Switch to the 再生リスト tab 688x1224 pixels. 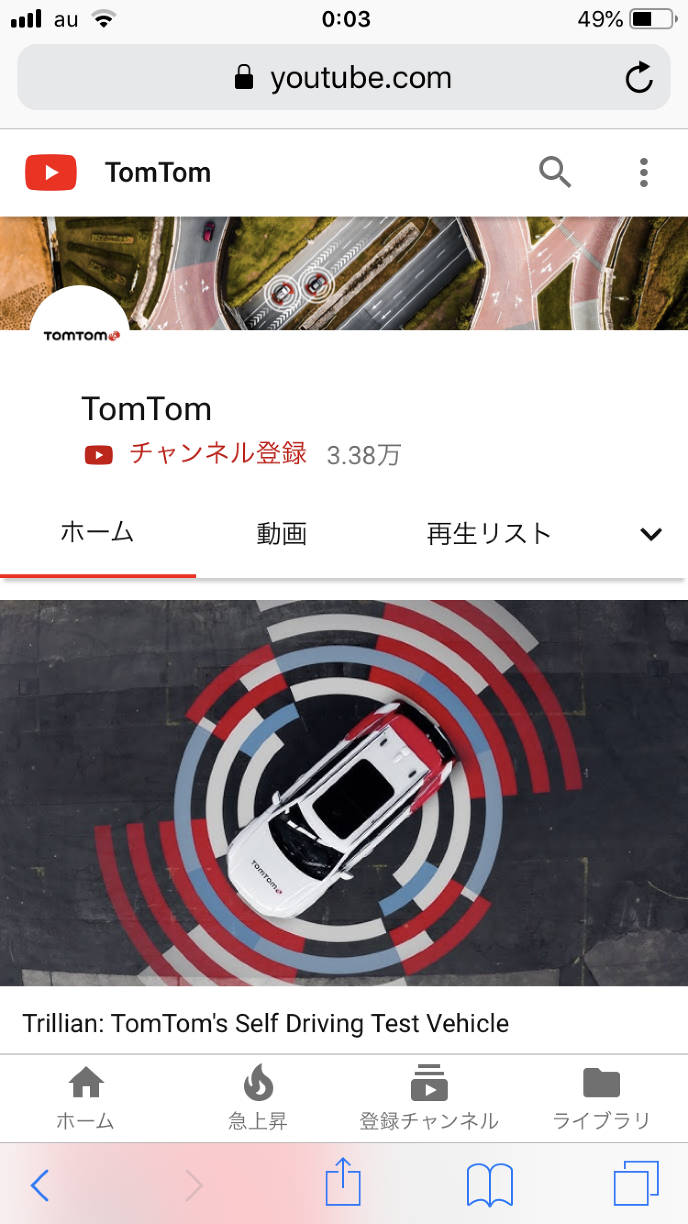pos(489,533)
